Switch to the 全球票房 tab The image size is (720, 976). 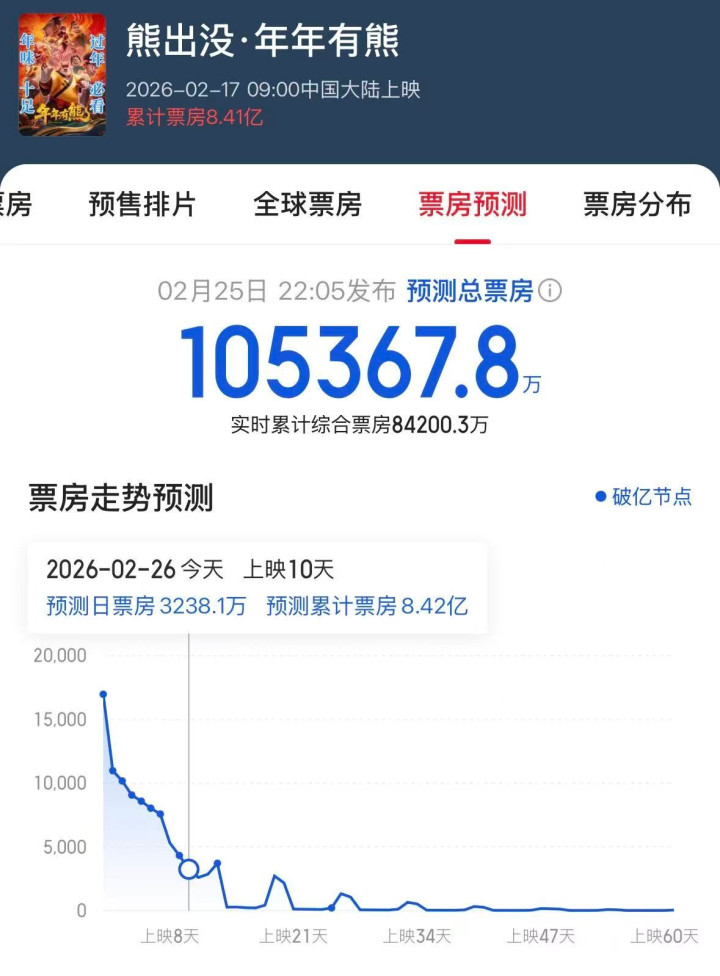click(x=307, y=205)
